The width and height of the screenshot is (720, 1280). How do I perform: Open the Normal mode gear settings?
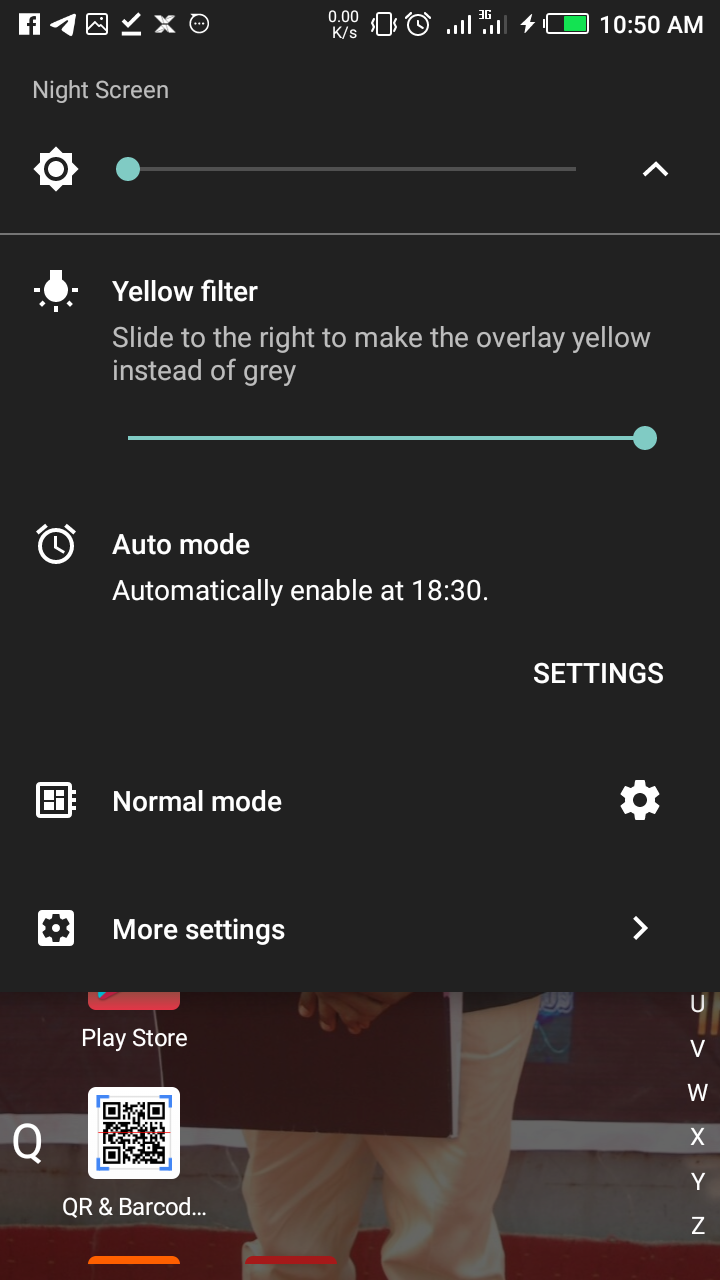pos(640,800)
